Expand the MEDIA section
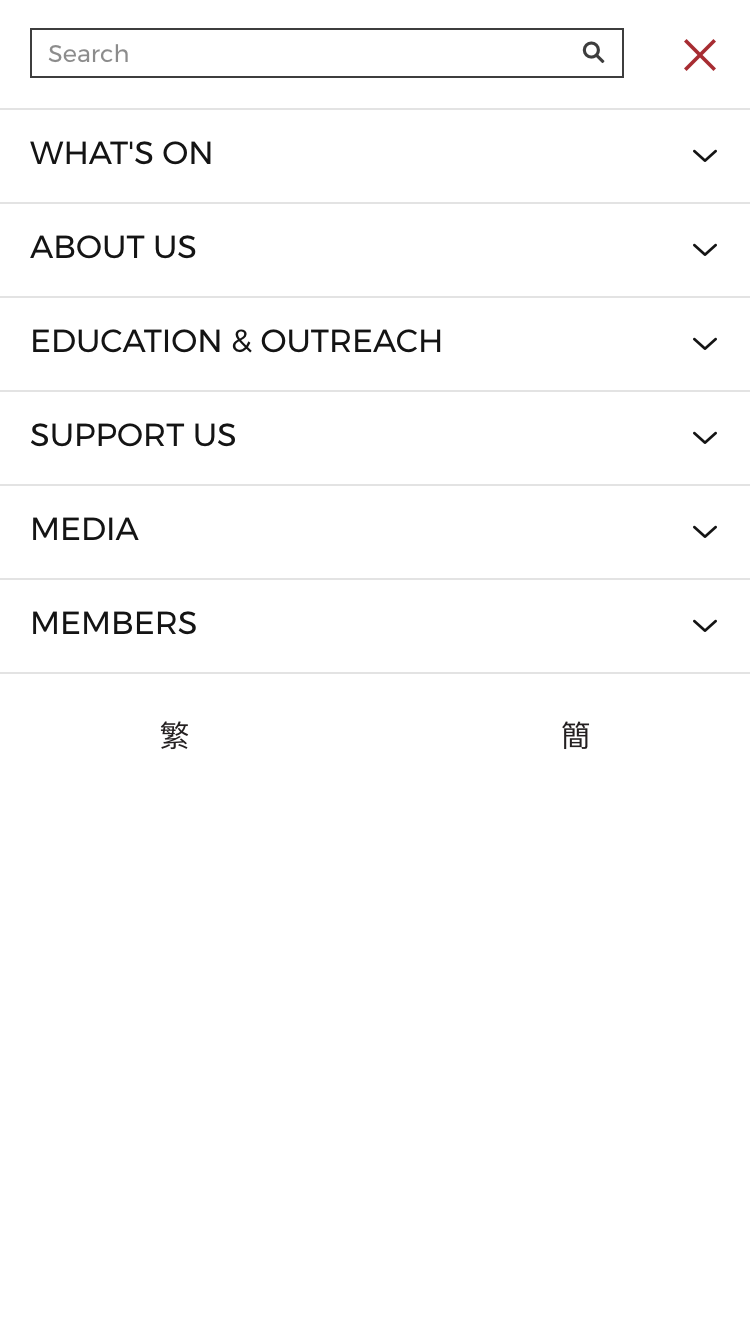 [x=375, y=532]
